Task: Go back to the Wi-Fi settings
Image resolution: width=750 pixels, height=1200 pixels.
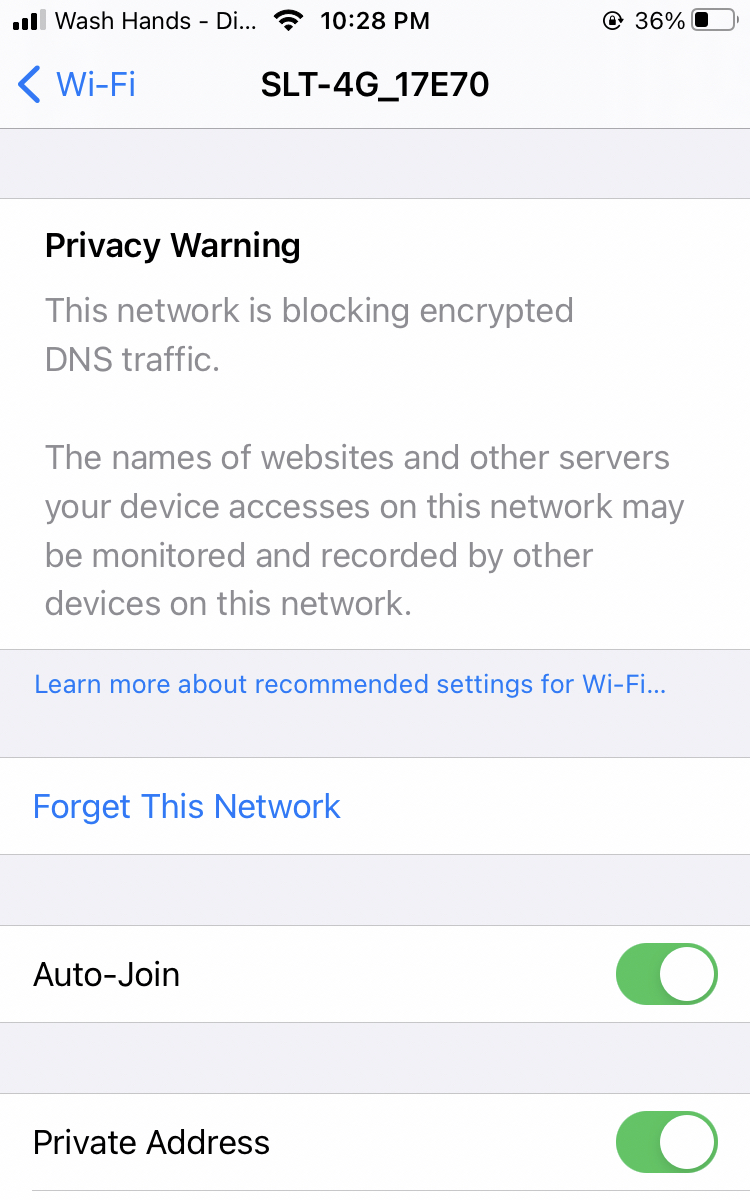Action: (x=77, y=84)
